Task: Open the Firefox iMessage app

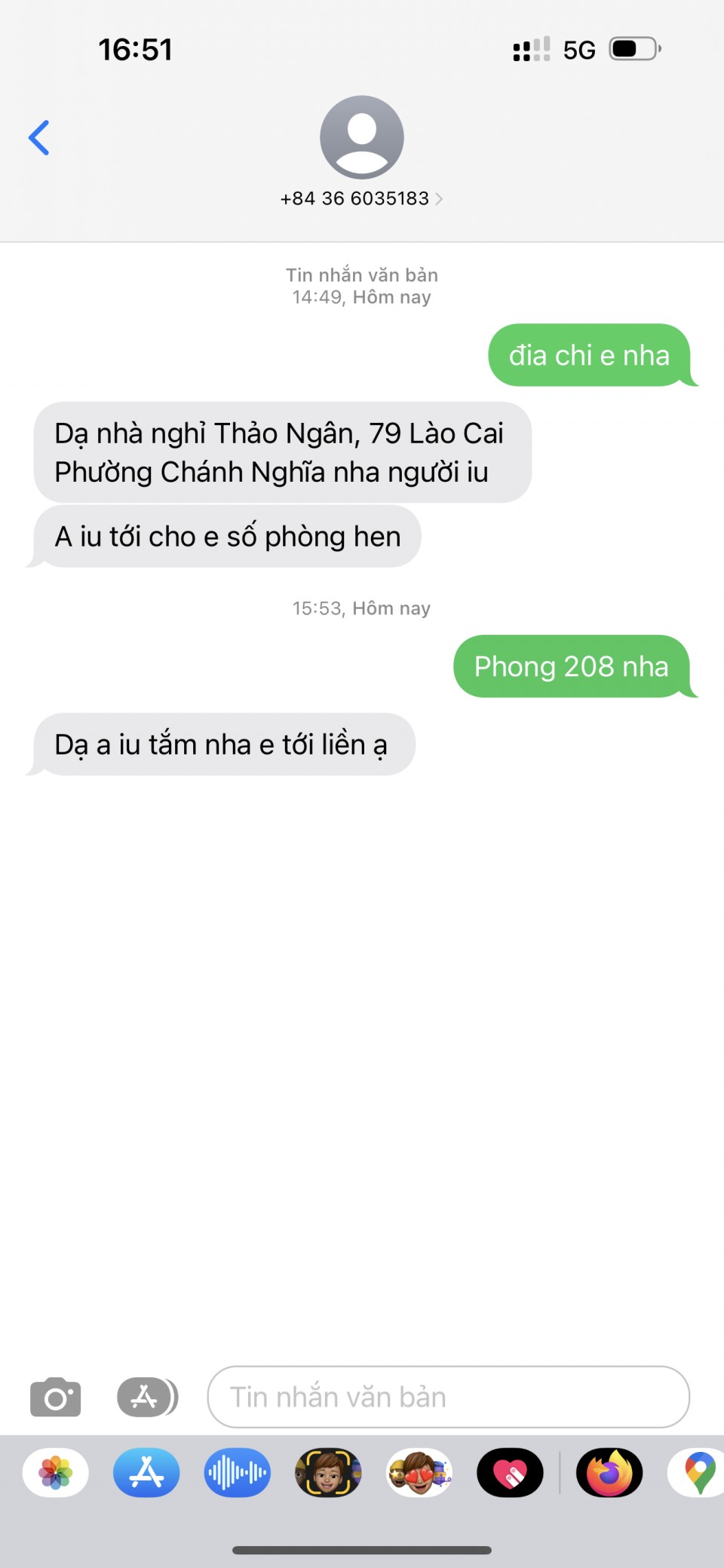Action: pyautogui.click(x=609, y=1472)
